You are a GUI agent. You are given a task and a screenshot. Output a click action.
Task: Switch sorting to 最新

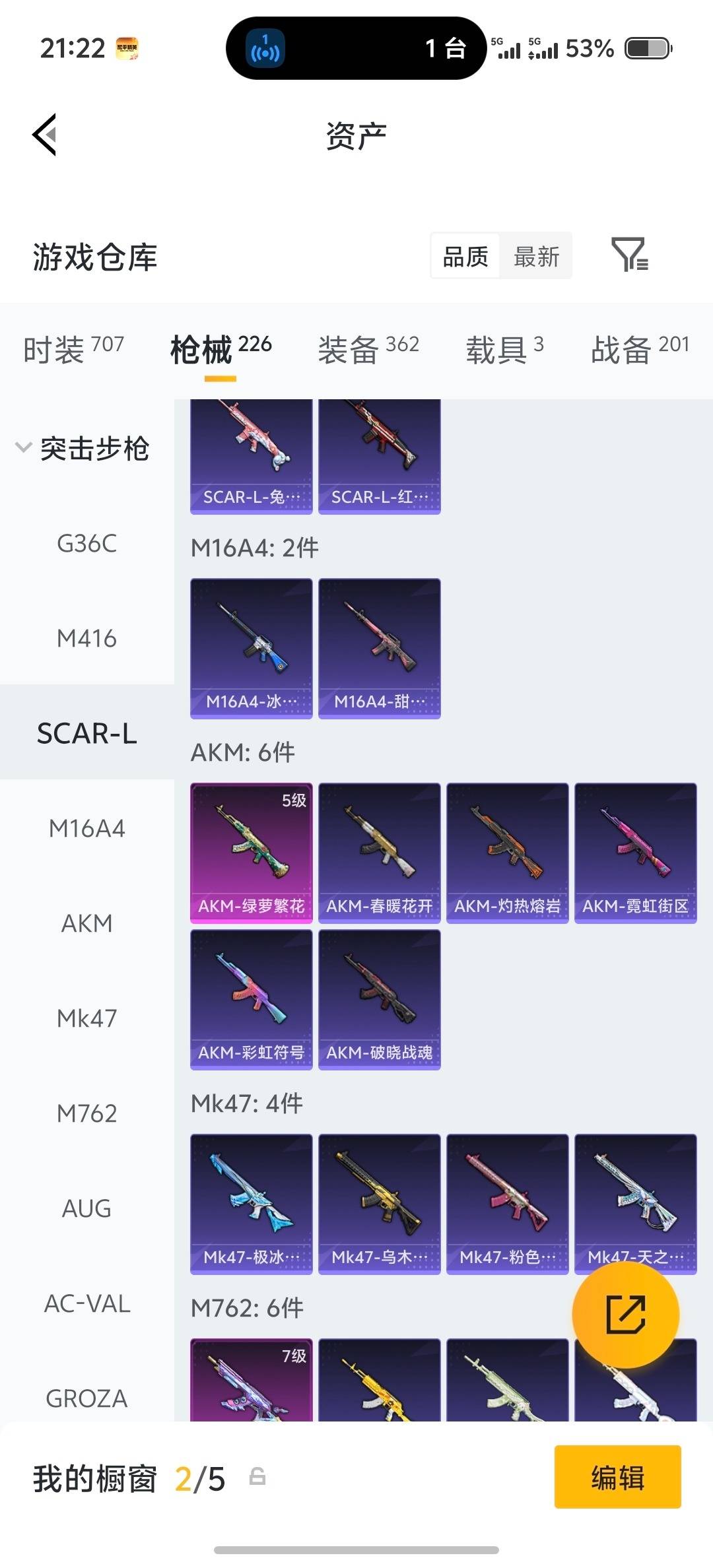[x=536, y=256]
